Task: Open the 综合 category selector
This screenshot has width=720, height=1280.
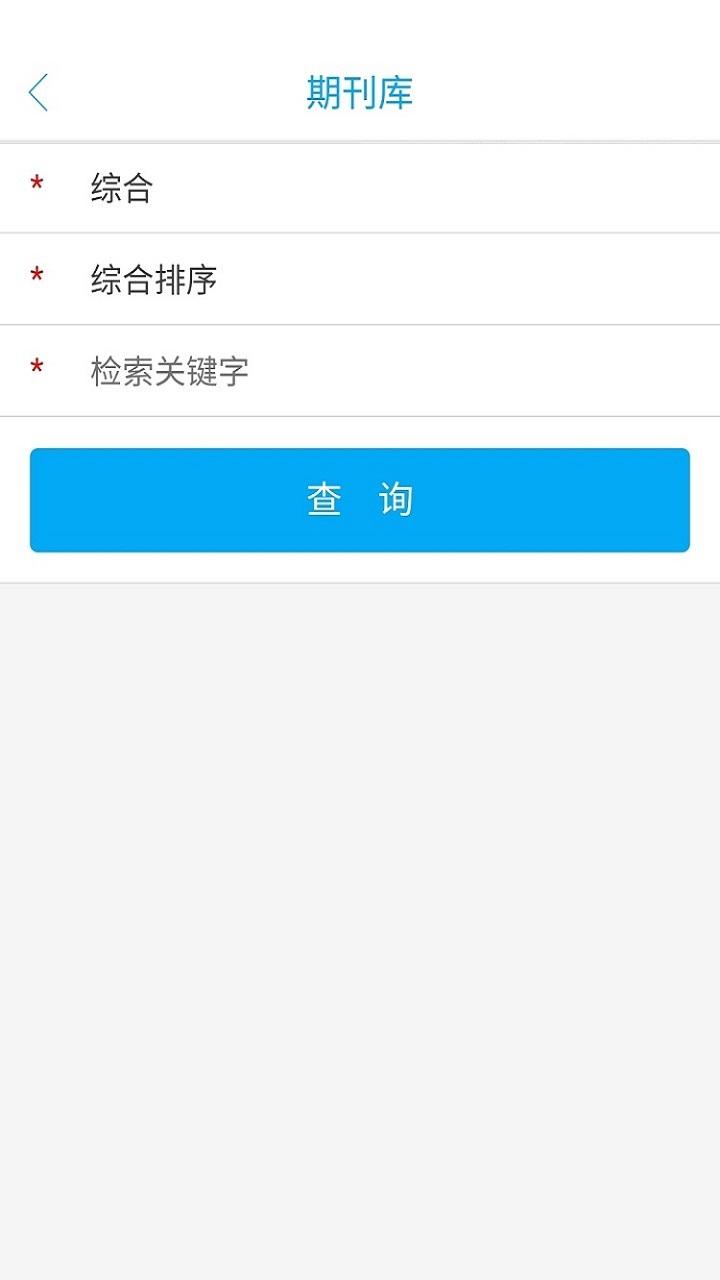Action: tap(360, 188)
